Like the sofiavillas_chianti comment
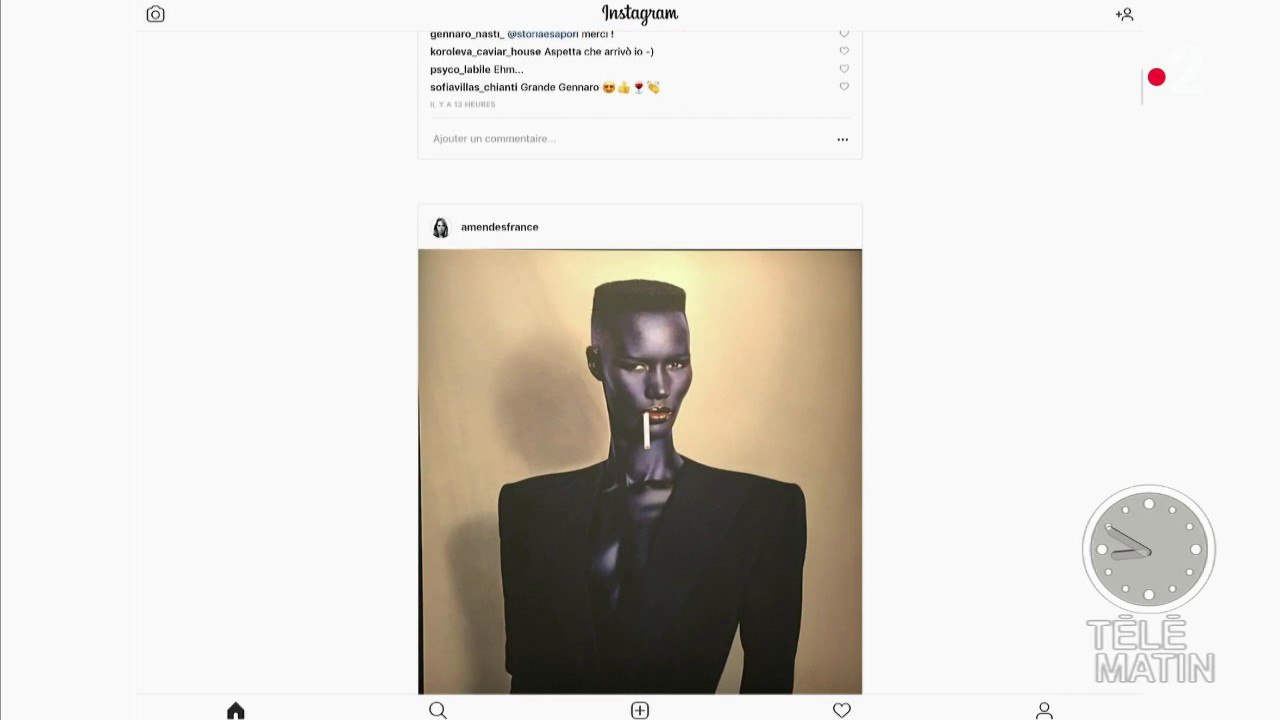 pyautogui.click(x=844, y=87)
